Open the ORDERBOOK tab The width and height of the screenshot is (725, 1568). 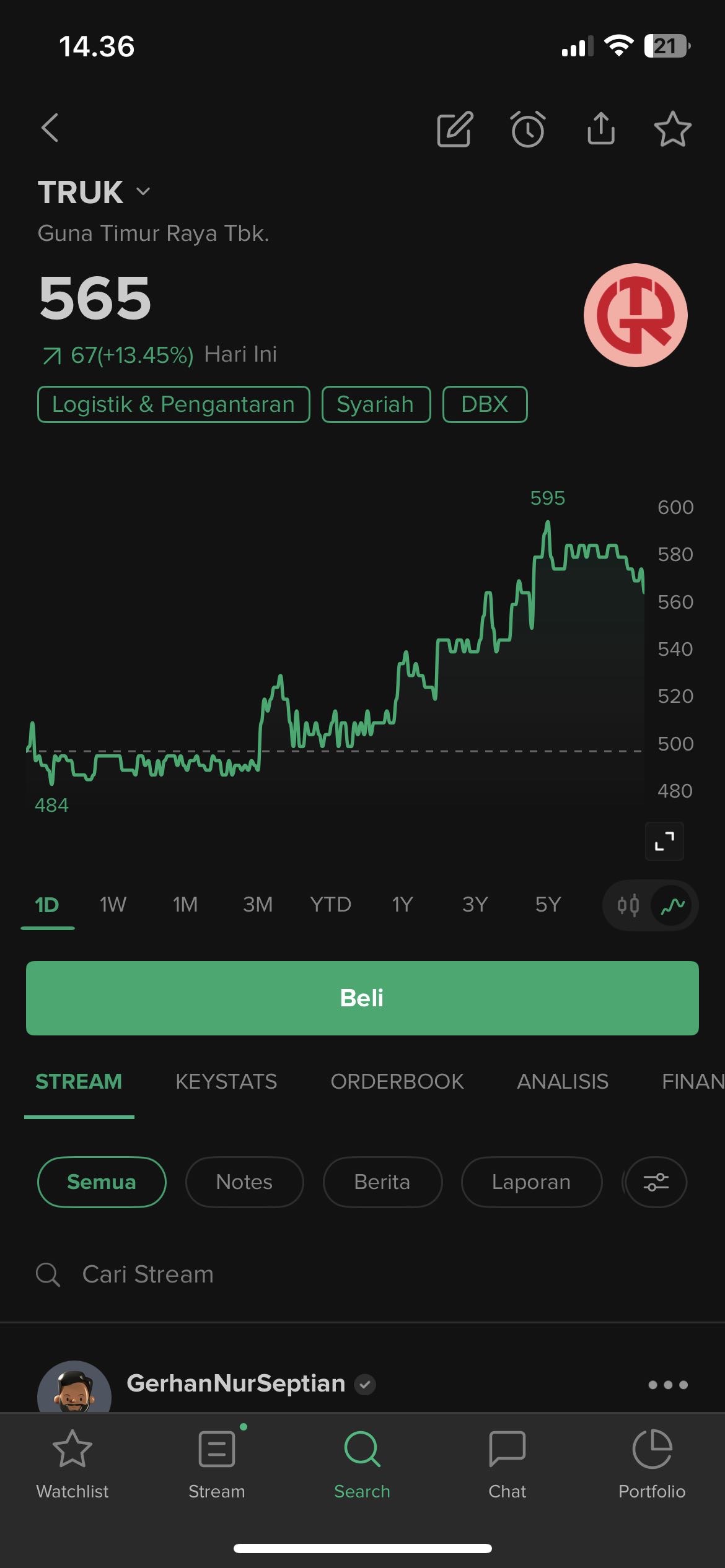tap(397, 1081)
